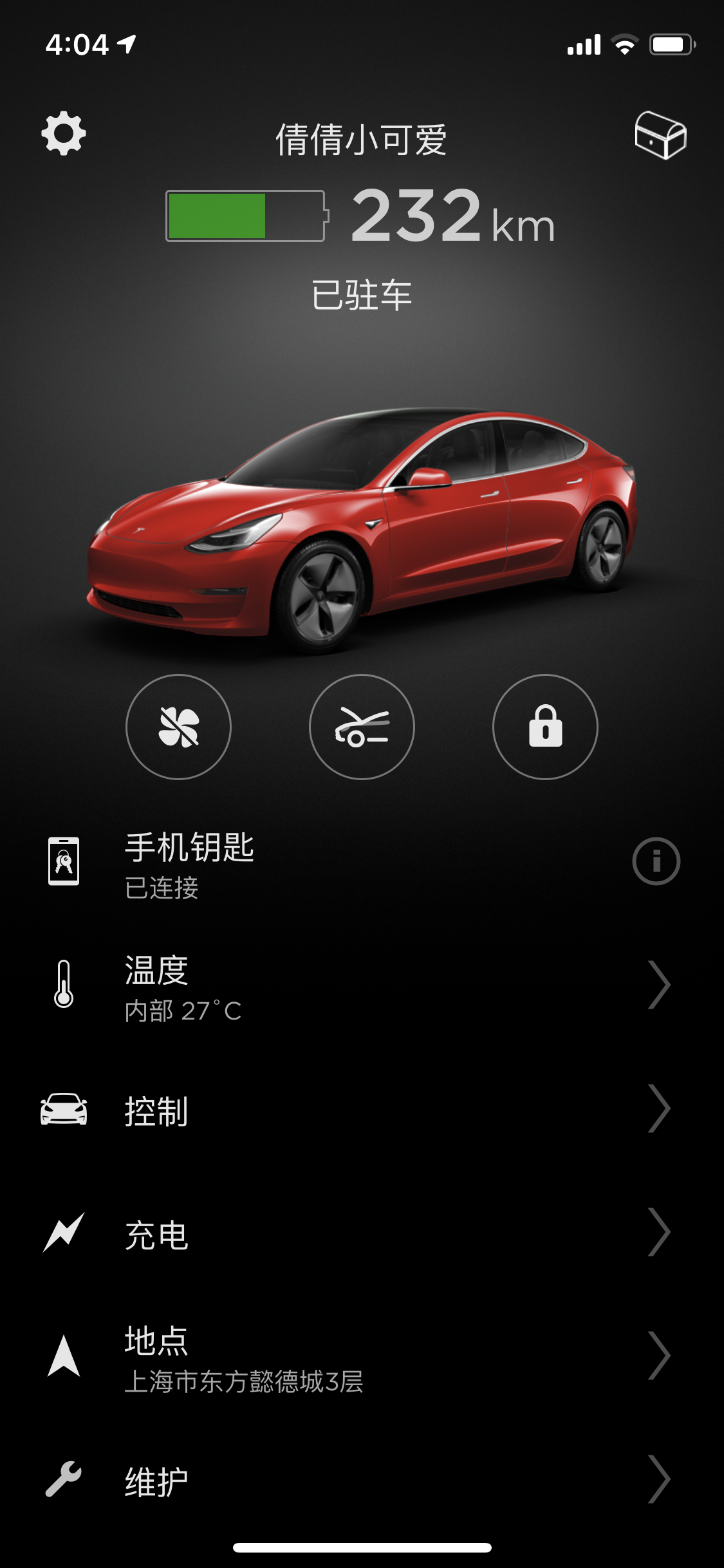Open the 地点 location row
The height and width of the screenshot is (1568, 724).
click(x=362, y=1356)
